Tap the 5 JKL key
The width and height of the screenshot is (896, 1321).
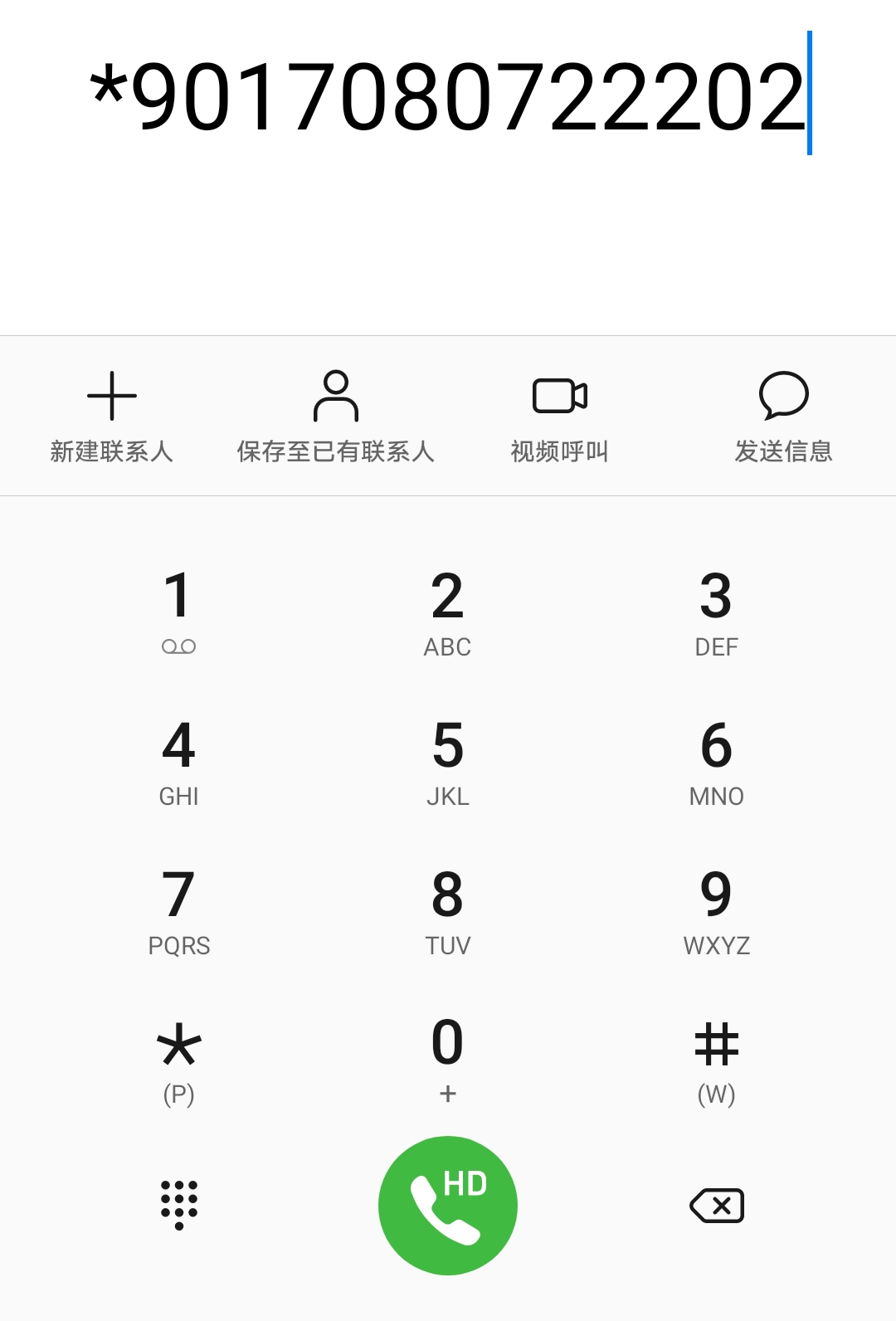448,760
